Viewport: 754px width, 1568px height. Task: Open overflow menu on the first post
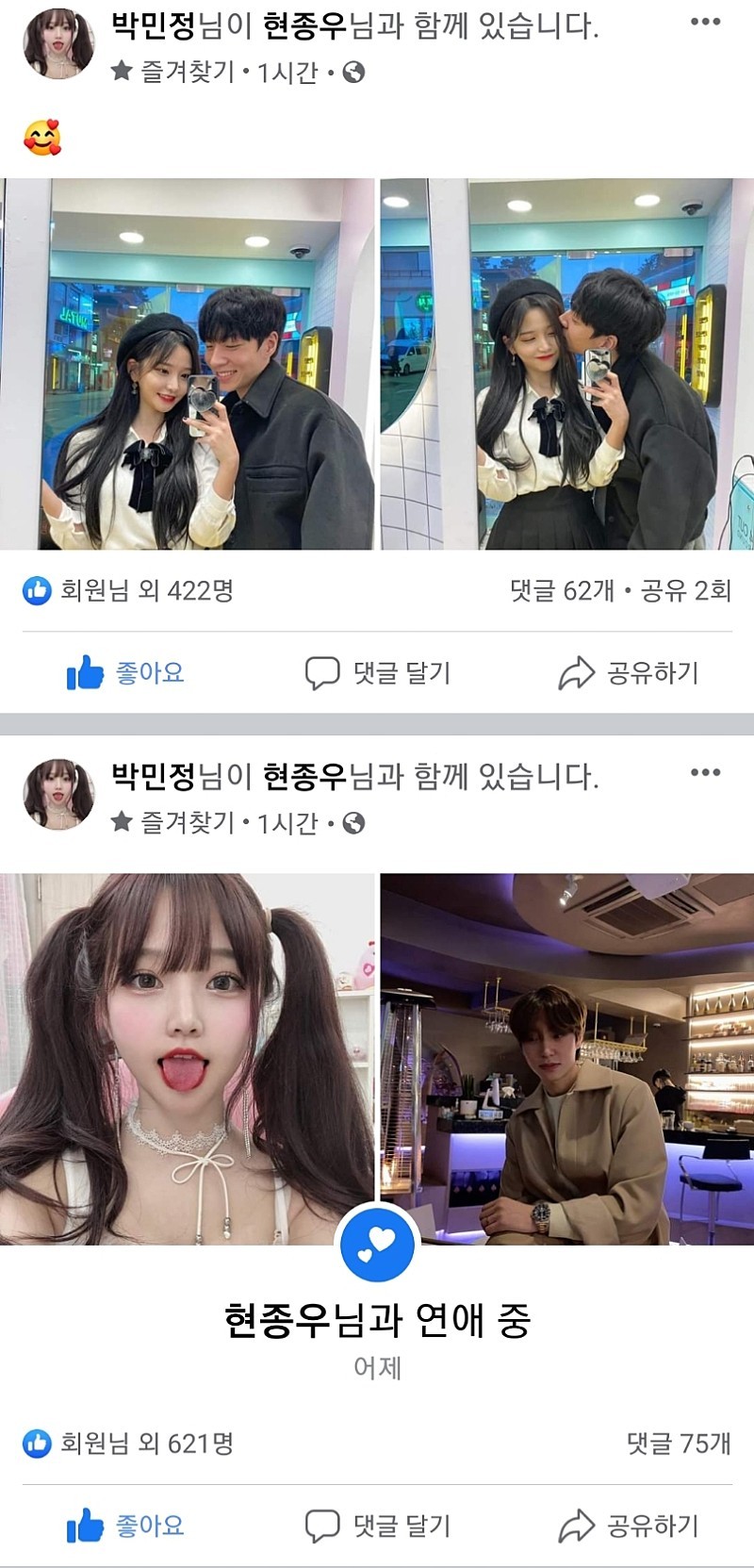point(705,22)
